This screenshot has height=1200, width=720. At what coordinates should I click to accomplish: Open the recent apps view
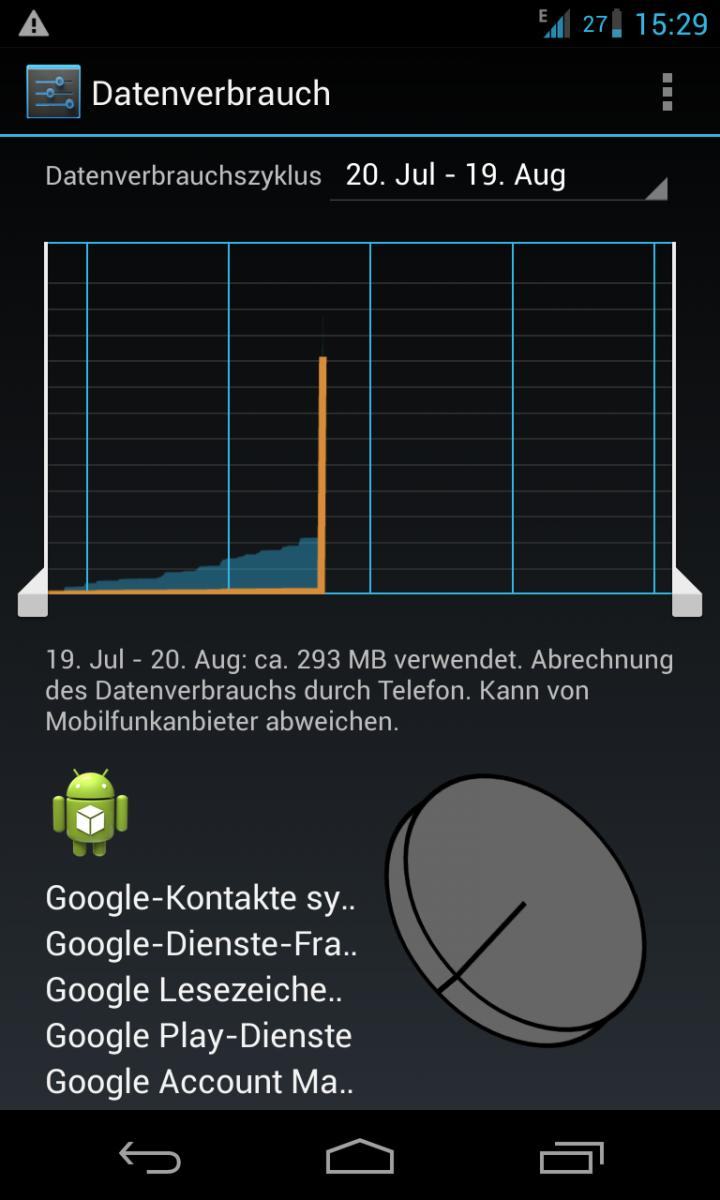[x=572, y=1157]
